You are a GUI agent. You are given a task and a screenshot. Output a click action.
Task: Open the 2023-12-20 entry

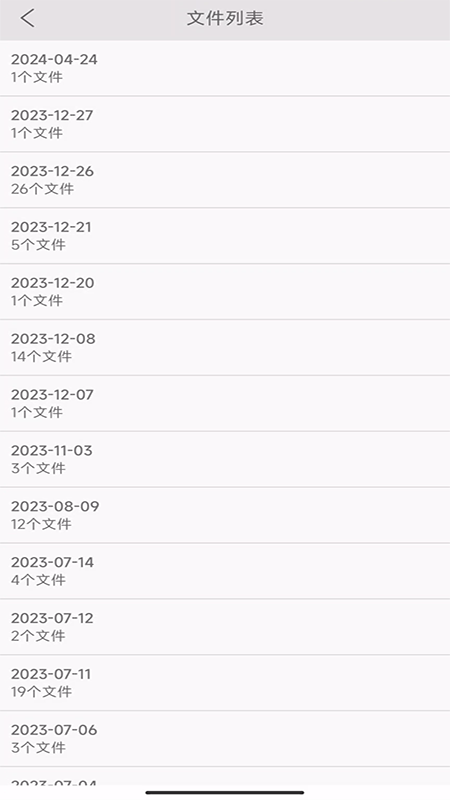225,291
